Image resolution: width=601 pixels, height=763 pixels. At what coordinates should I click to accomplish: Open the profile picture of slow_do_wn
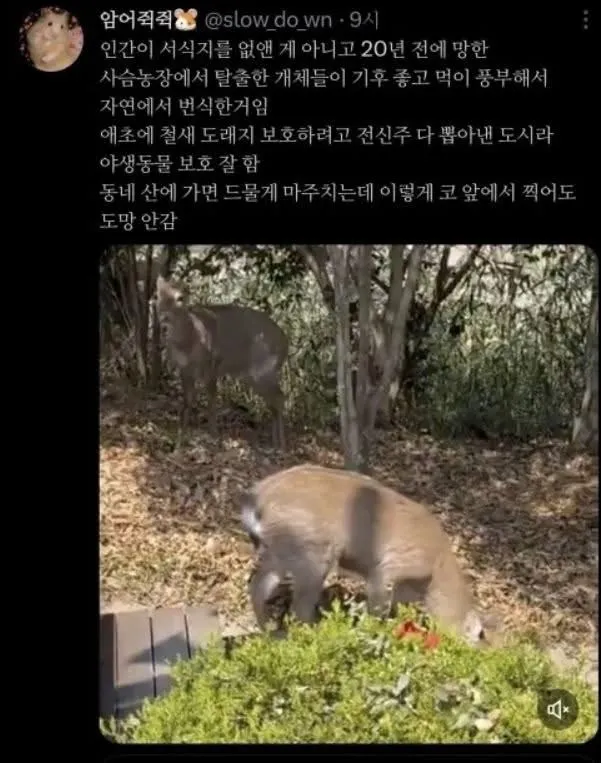(52, 38)
